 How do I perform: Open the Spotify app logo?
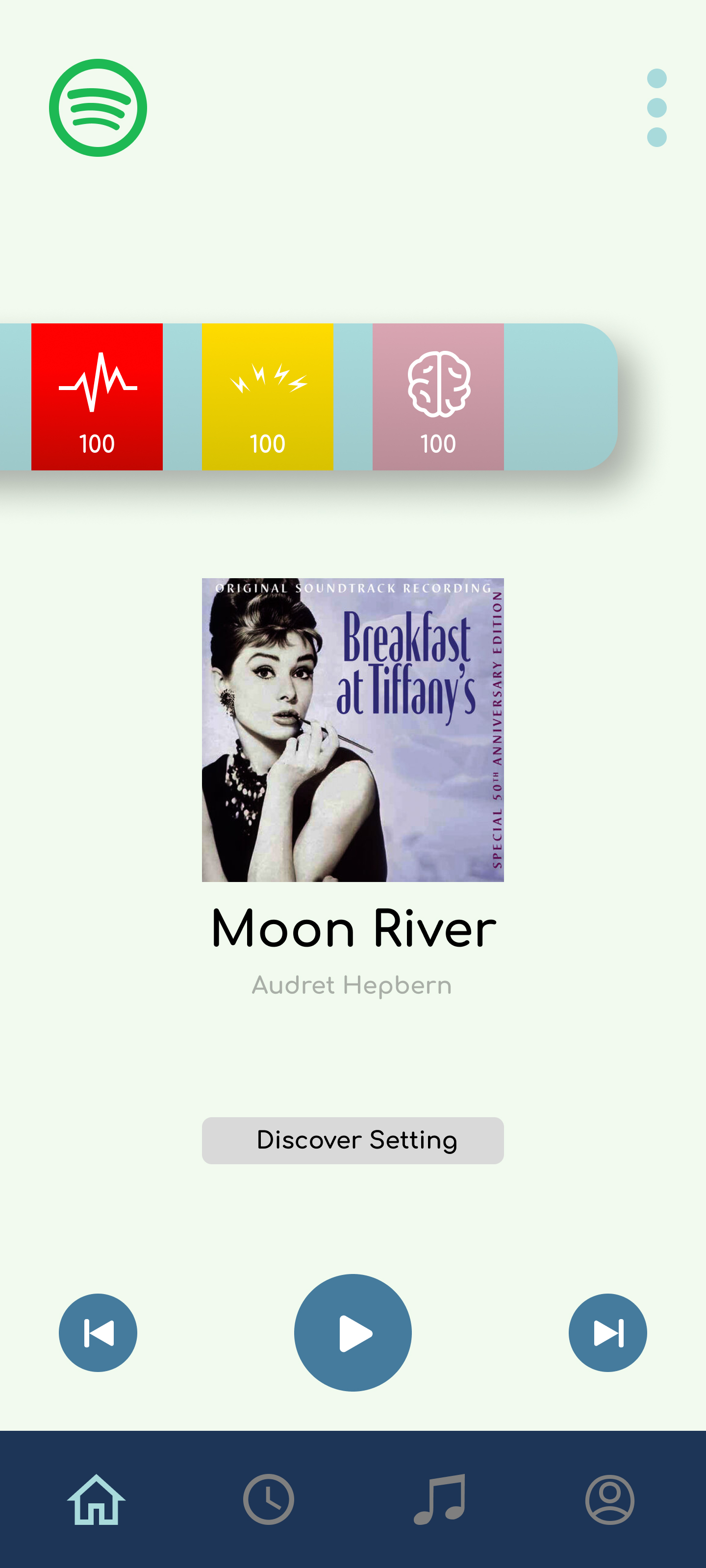[98, 106]
